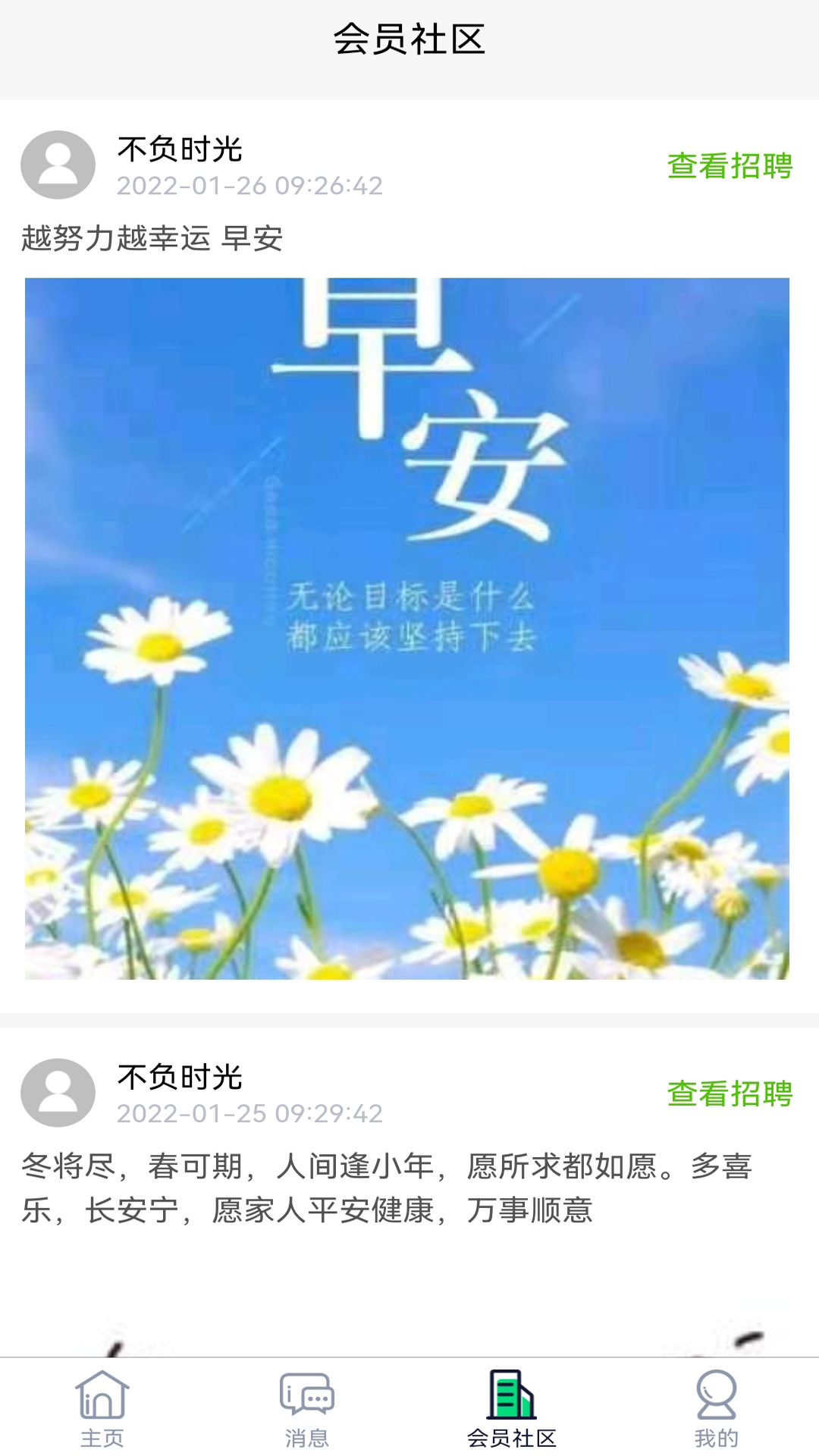Select the 会员社区 tab
Viewport: 819px width, 1456px height.
coord(512,1408)
